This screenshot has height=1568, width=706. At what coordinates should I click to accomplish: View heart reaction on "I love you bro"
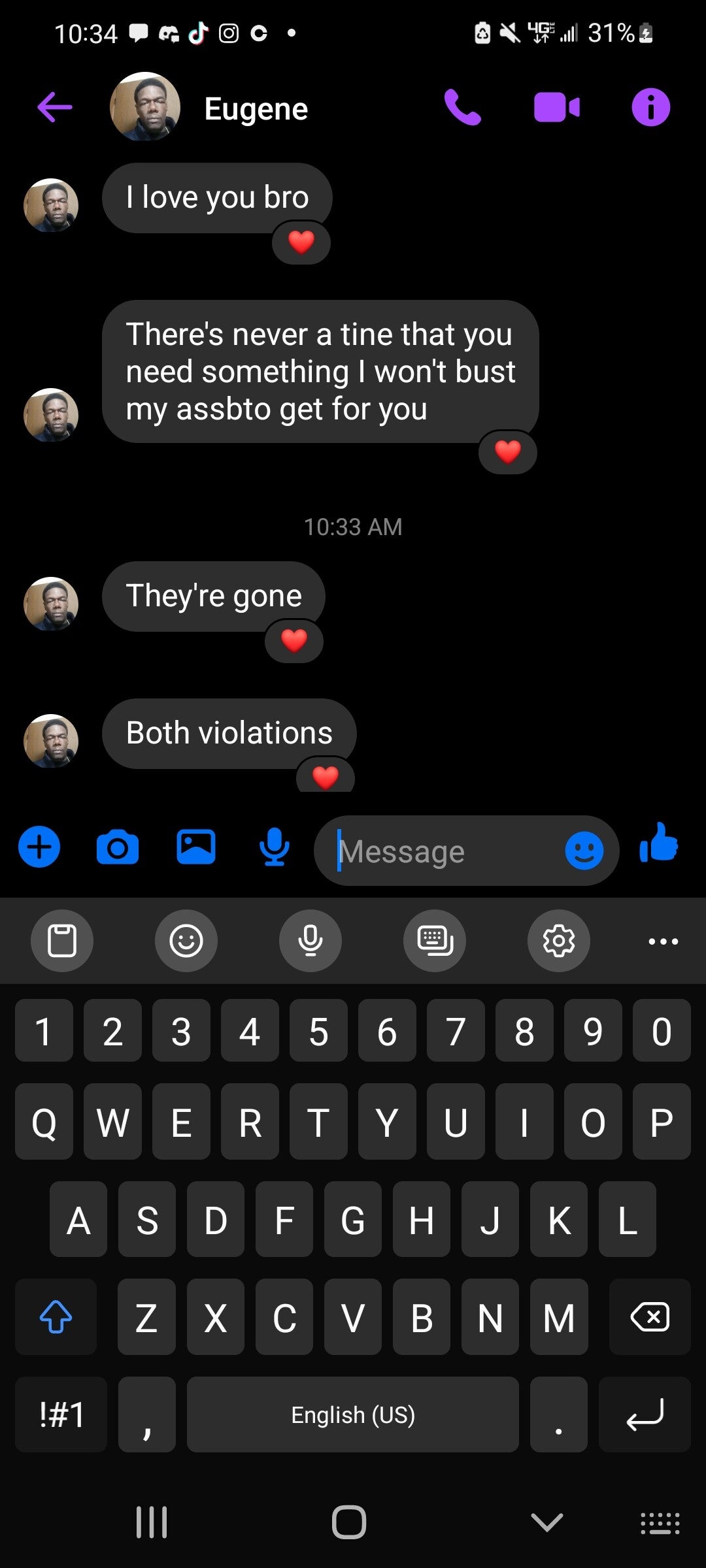point(301,242)
